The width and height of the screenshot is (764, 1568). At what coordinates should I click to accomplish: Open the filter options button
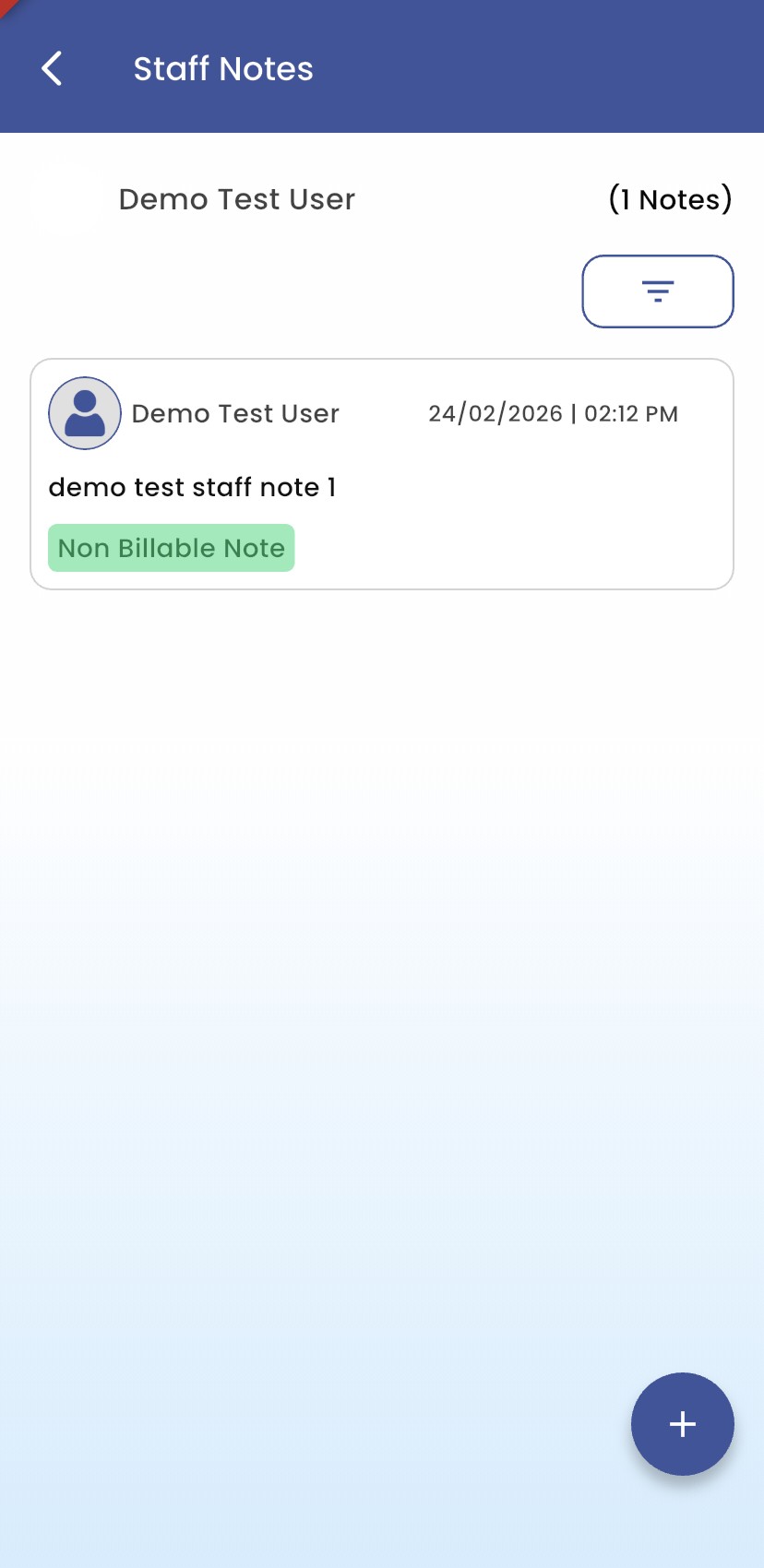click(657, 291)
